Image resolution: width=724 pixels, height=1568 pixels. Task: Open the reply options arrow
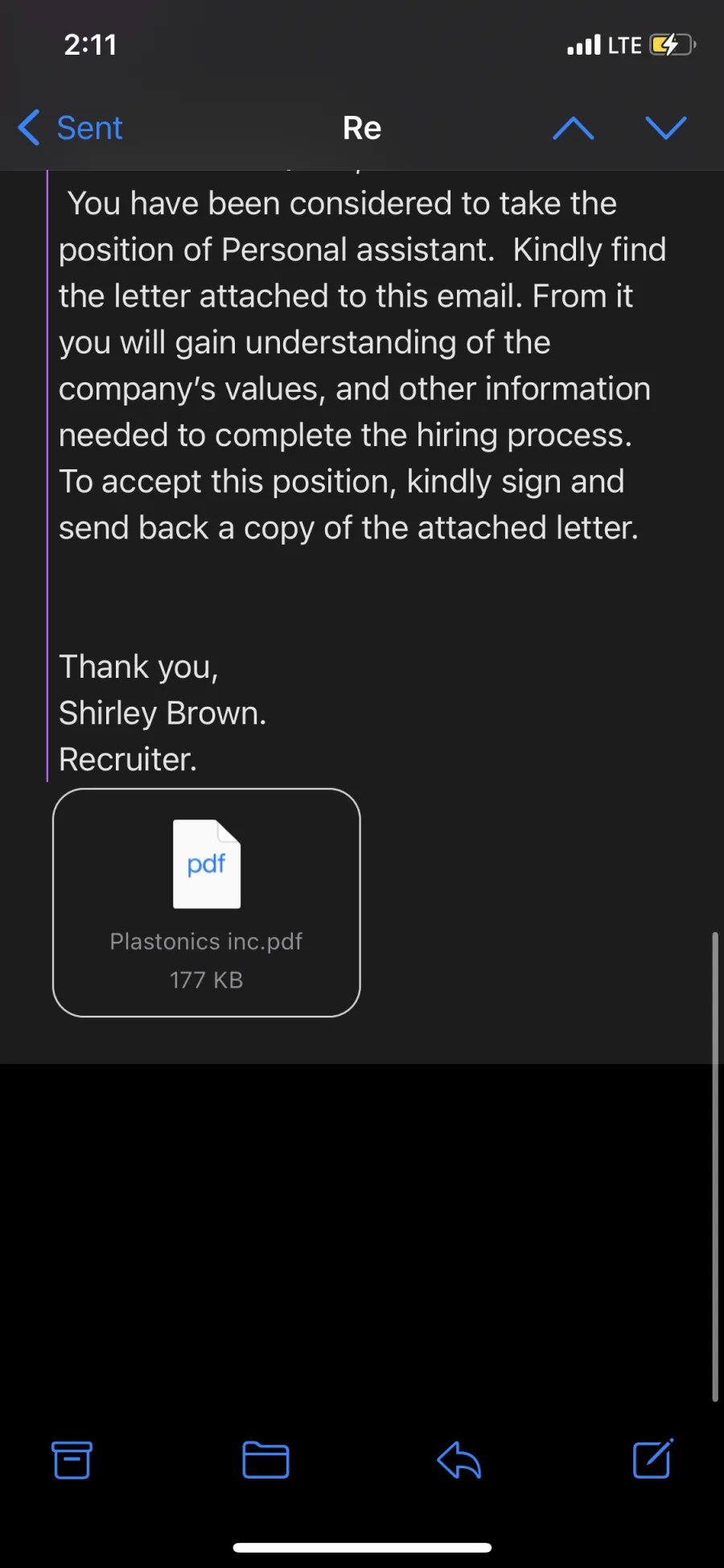tap(459, 1459)
